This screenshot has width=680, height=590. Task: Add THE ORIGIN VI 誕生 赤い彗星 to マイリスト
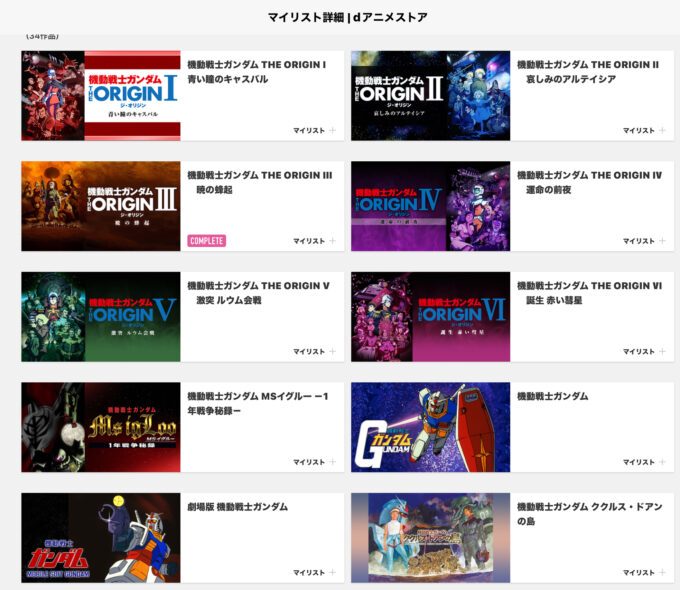[x=644, y=352]
